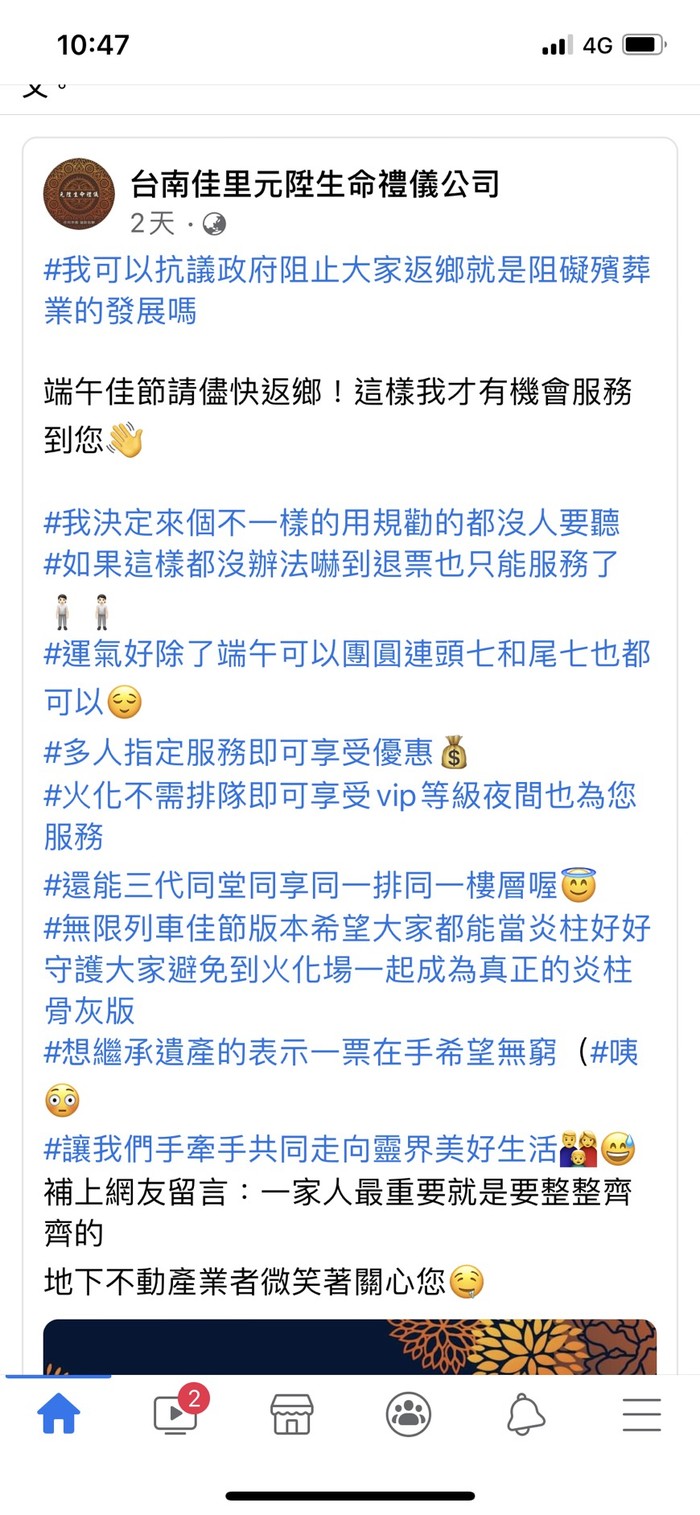Tap hashtag #想繼承遺產的表示一票在手
The image size is (700, 1515).
coord(300,1053)
